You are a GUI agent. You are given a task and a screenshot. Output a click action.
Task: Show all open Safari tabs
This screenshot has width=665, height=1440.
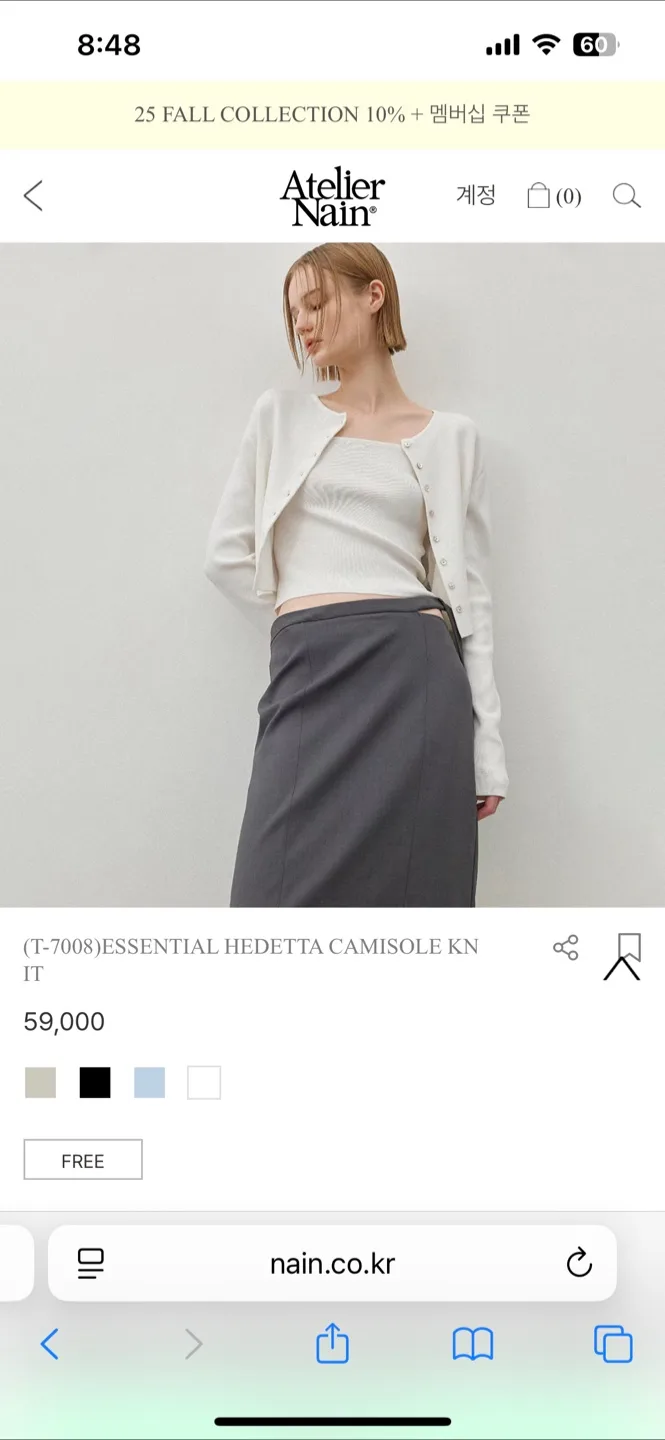[613, 1345]
